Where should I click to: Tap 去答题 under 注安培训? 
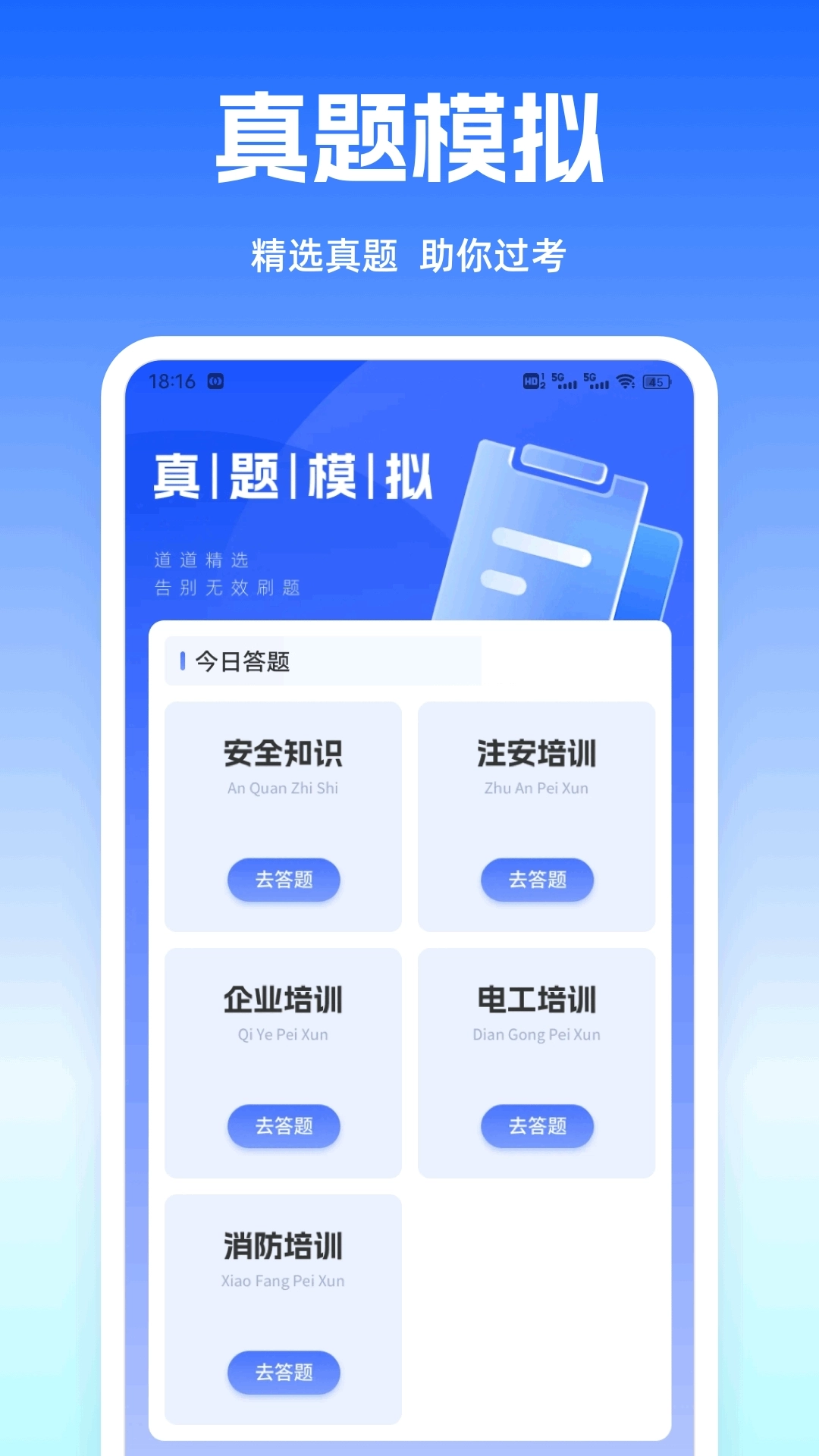click(x=537, y=880)
